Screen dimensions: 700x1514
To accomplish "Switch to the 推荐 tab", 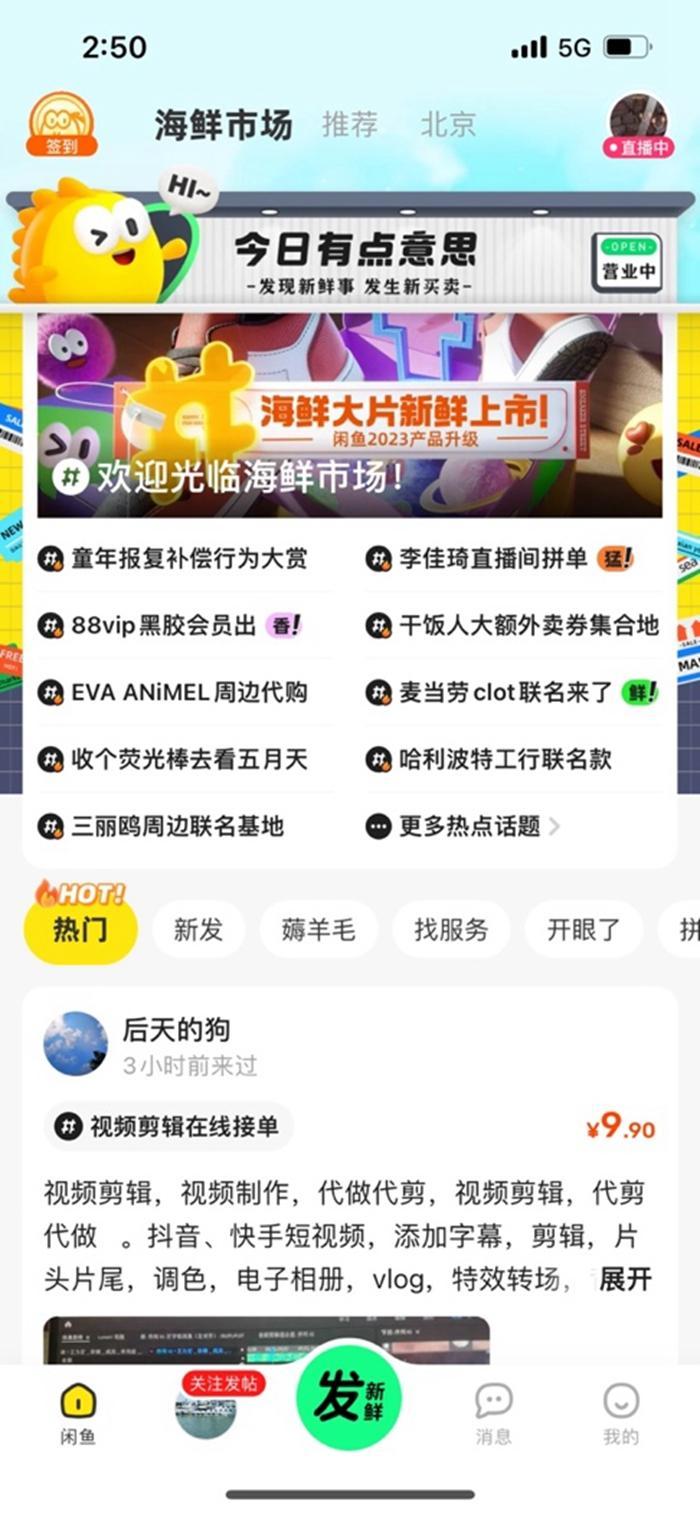I will tap(350, 125).
